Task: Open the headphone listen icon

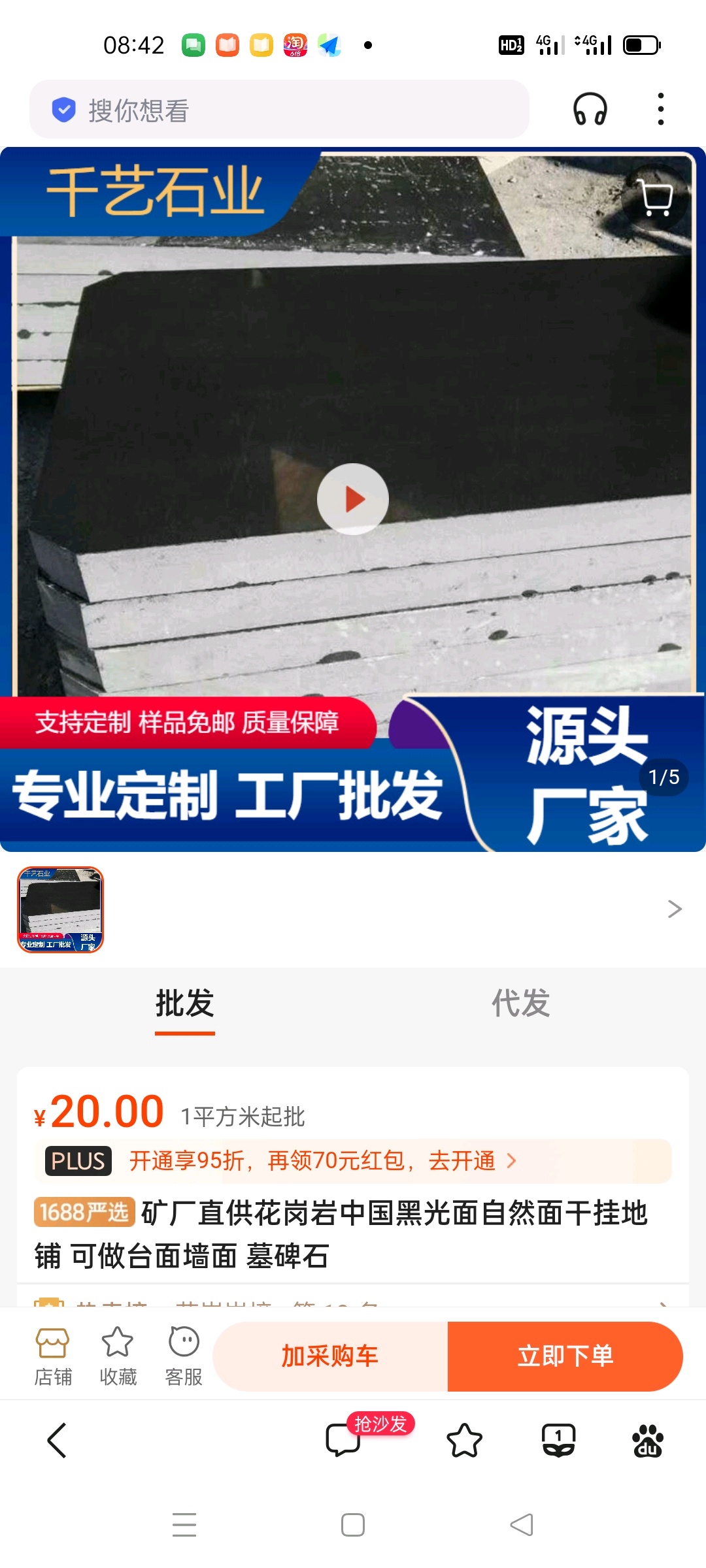Action: coord(590,109)
